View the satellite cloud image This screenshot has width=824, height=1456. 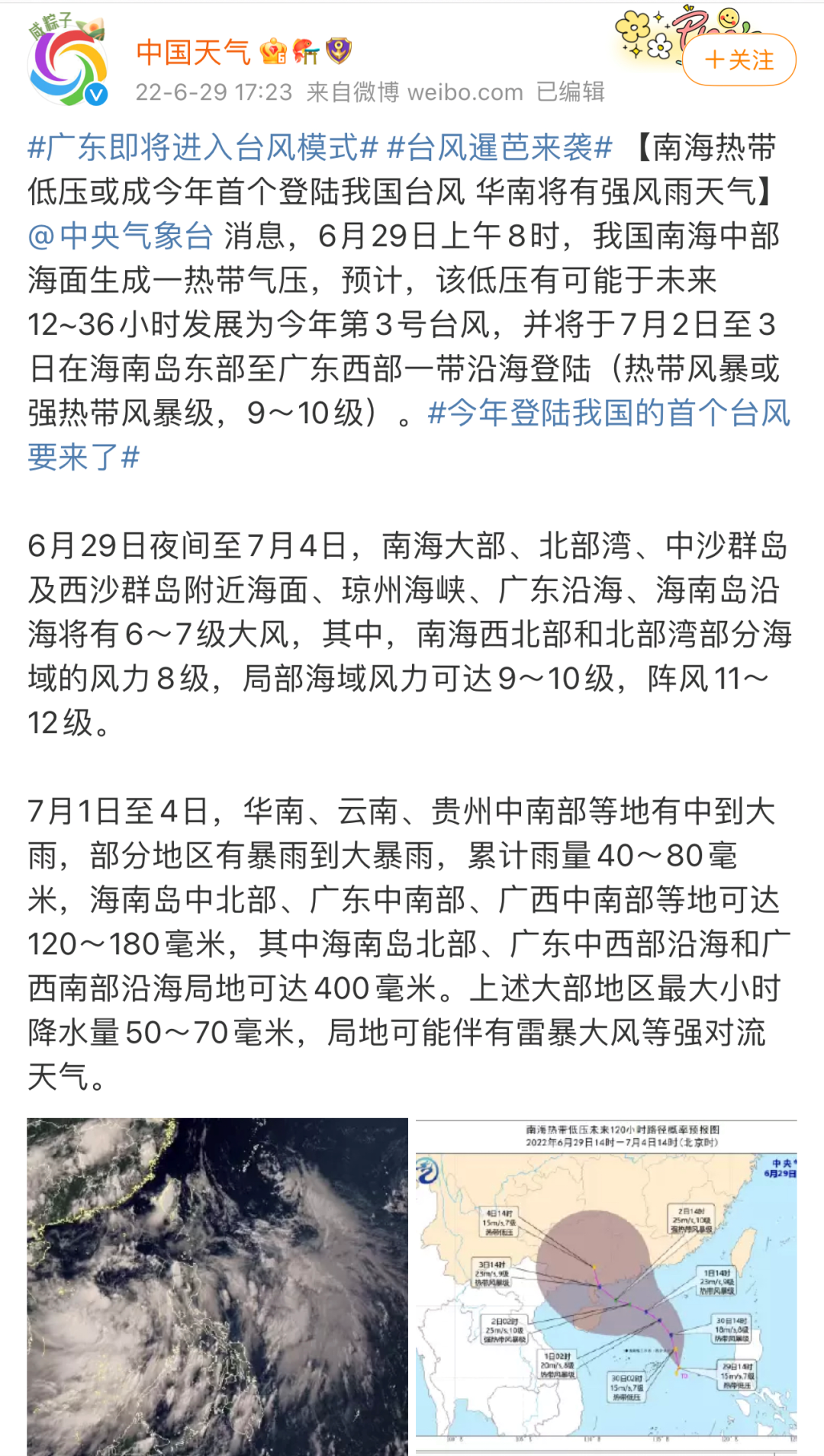(x=217, y=1286)
